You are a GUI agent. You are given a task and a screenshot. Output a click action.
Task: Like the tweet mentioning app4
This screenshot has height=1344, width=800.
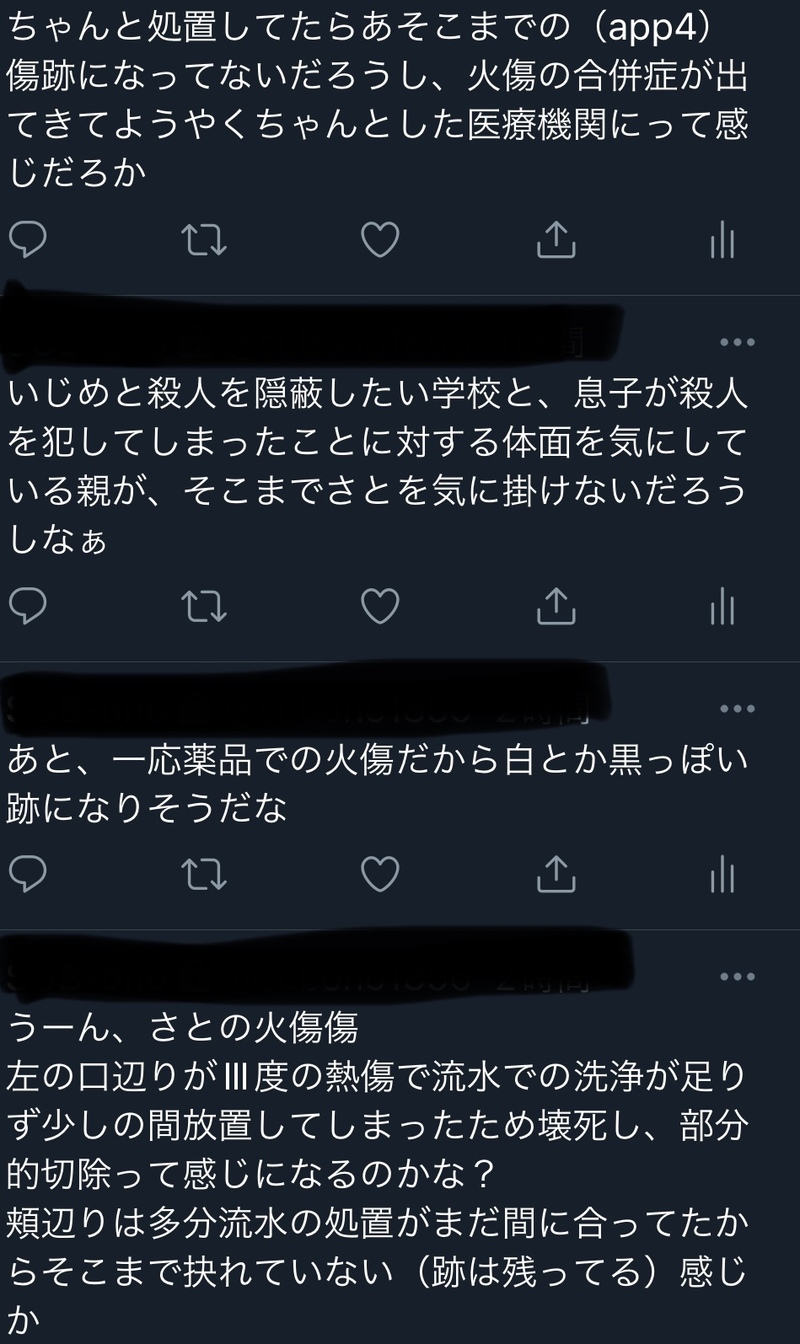coord(380,239)
